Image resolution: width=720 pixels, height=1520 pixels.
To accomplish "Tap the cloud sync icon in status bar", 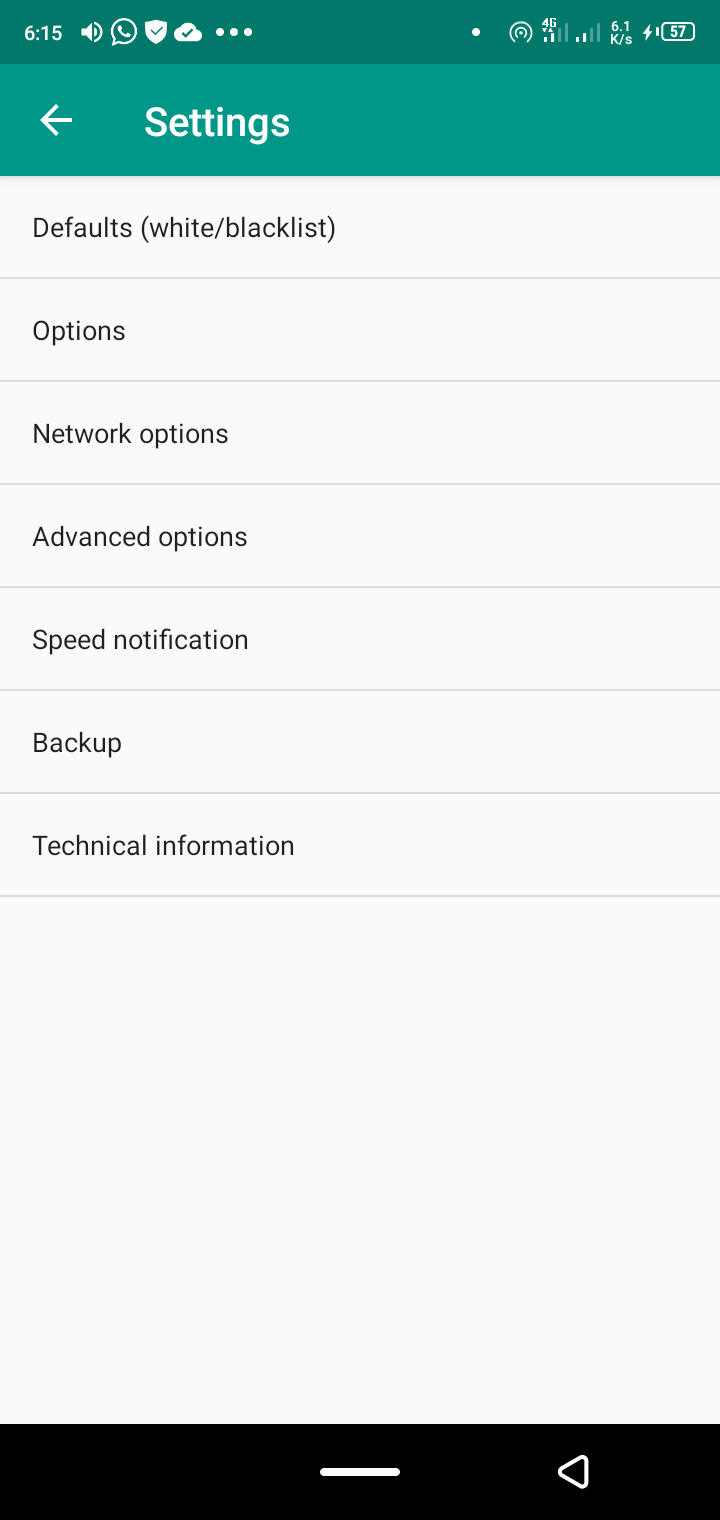I will [190, 31].
